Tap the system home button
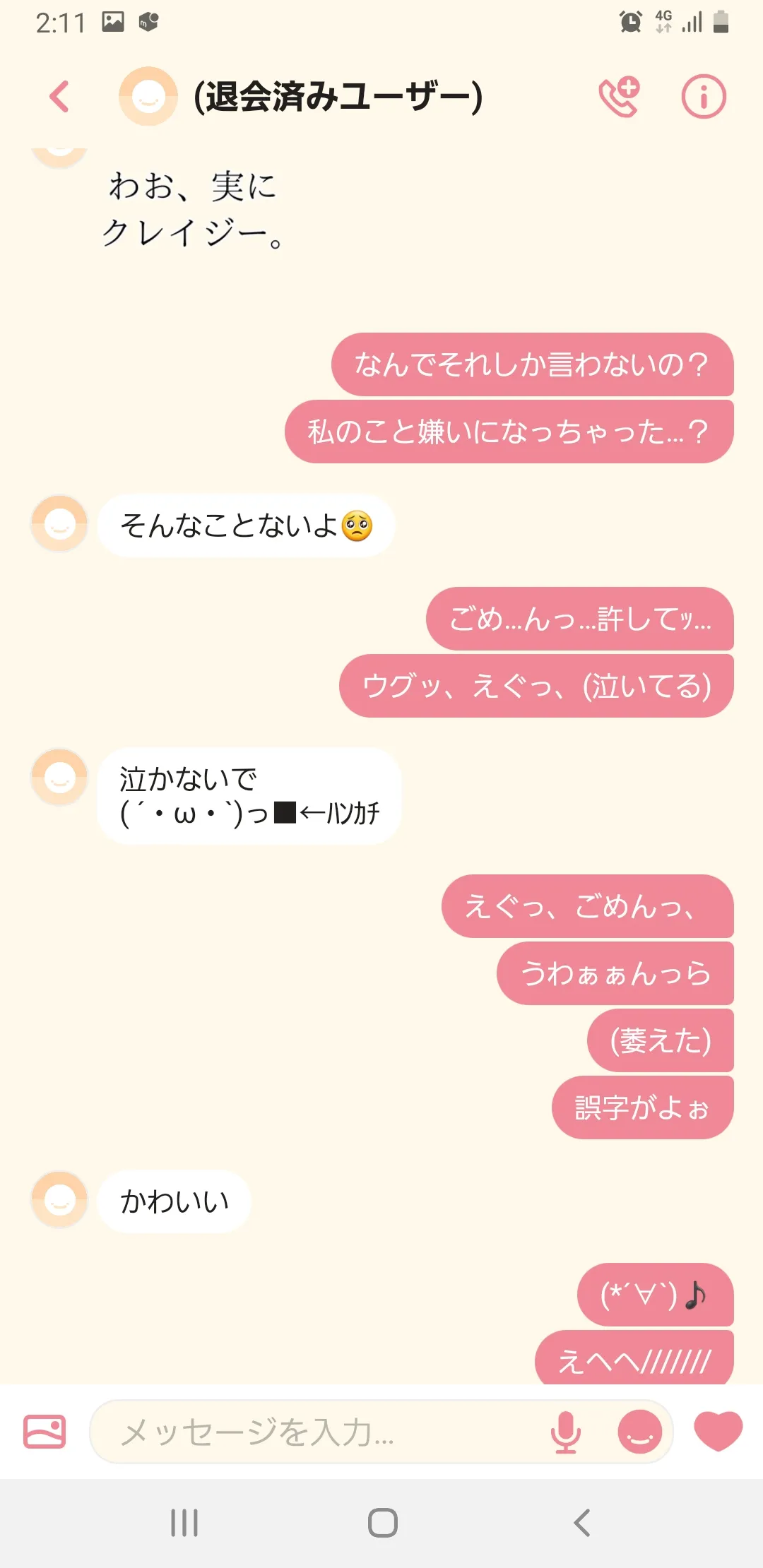The height and width of the screenshot is (1568, 763). click(x=382, y=1523)
